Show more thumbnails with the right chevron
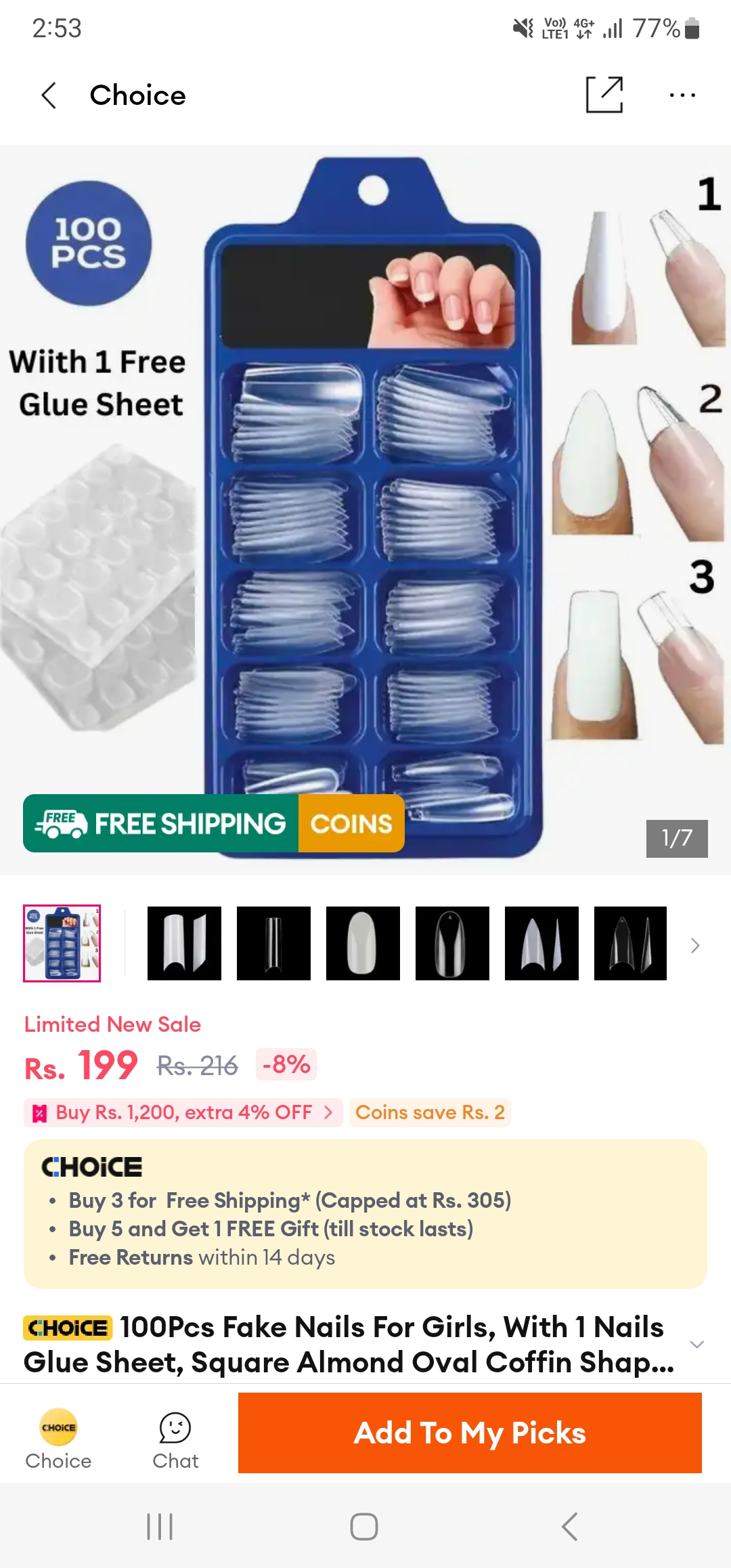Image resolution: width=731 pixels, height=1568 pixels. [x=695, y=945]
